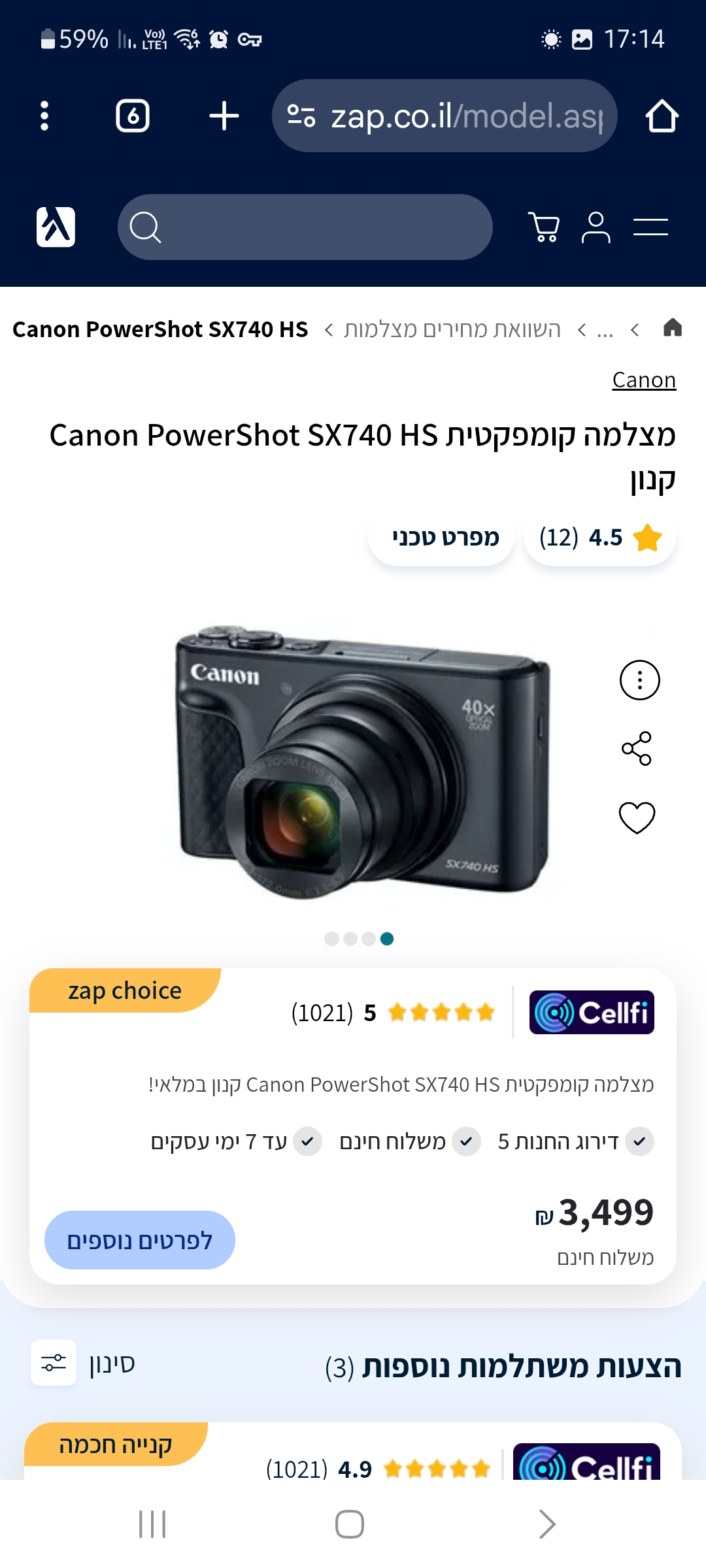
Task: Open the browser overflow menu
Action: 44,116
